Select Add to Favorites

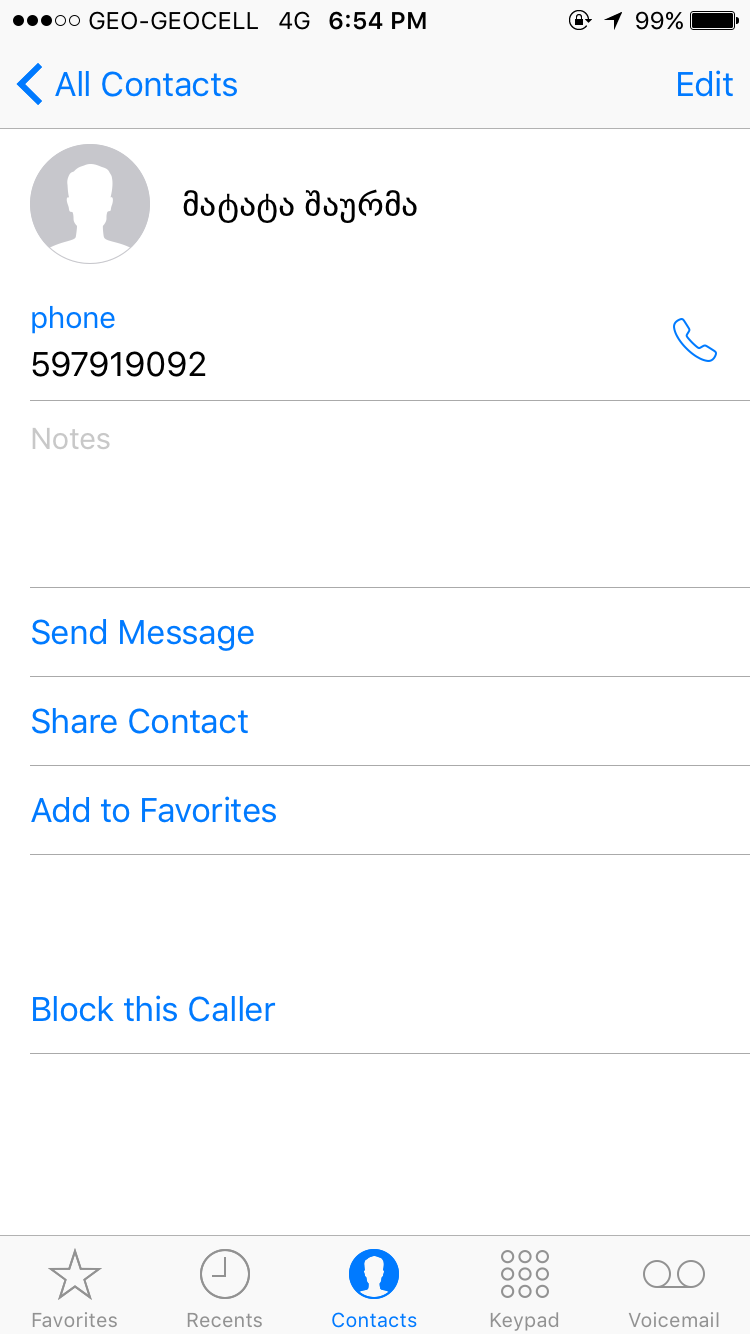154,811
